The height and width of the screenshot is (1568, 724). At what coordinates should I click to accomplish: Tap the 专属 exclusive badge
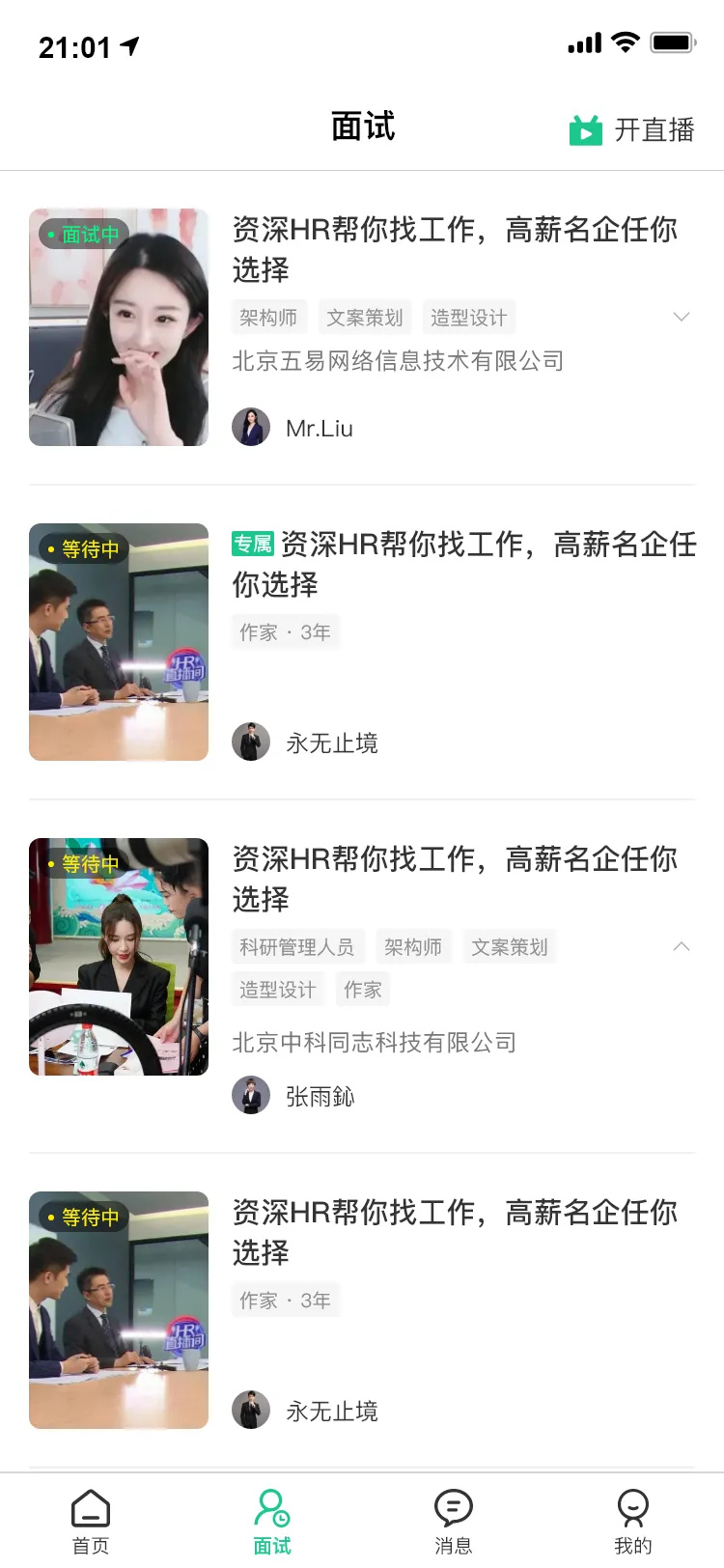tap(251, 545)
